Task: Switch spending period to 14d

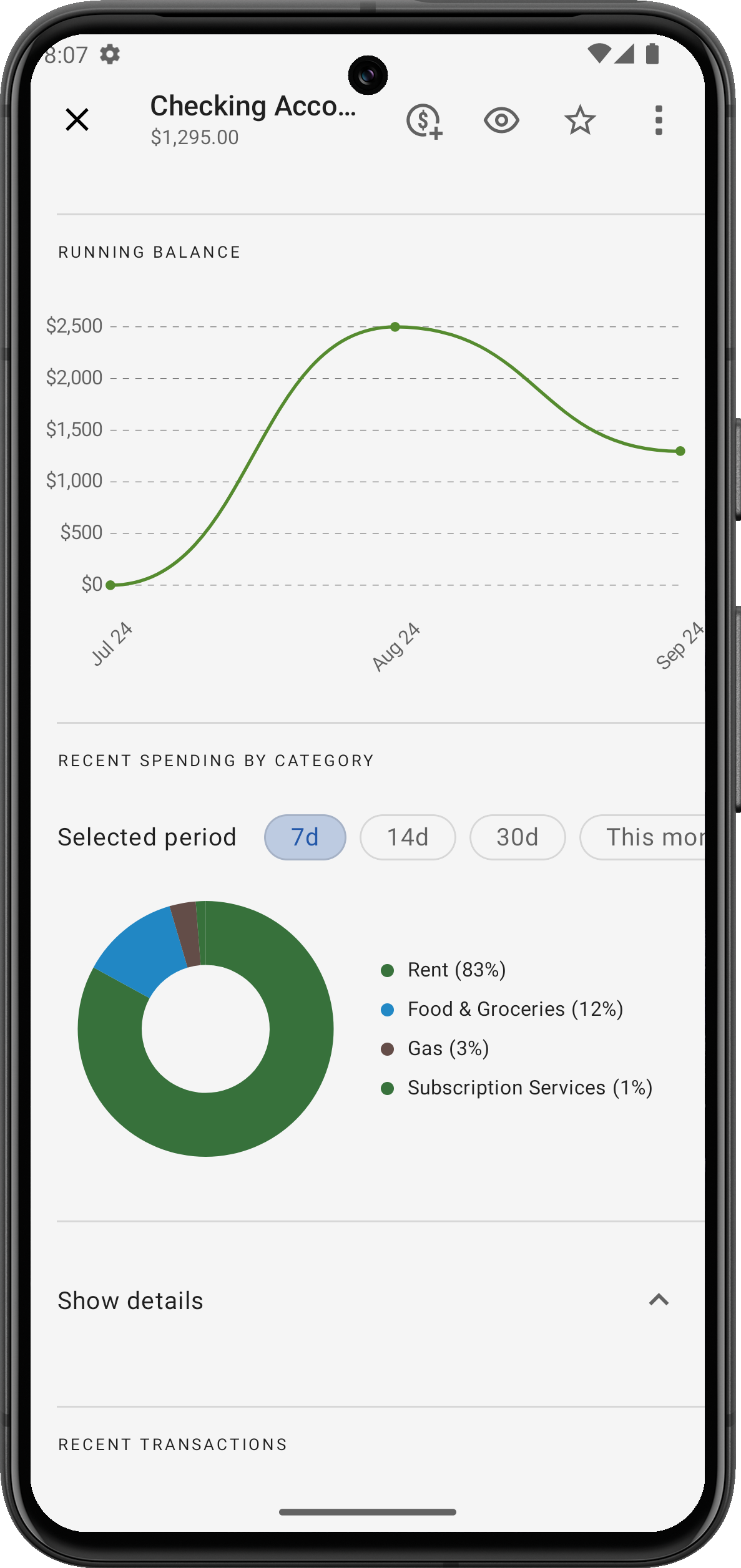Action: [408, 837]
